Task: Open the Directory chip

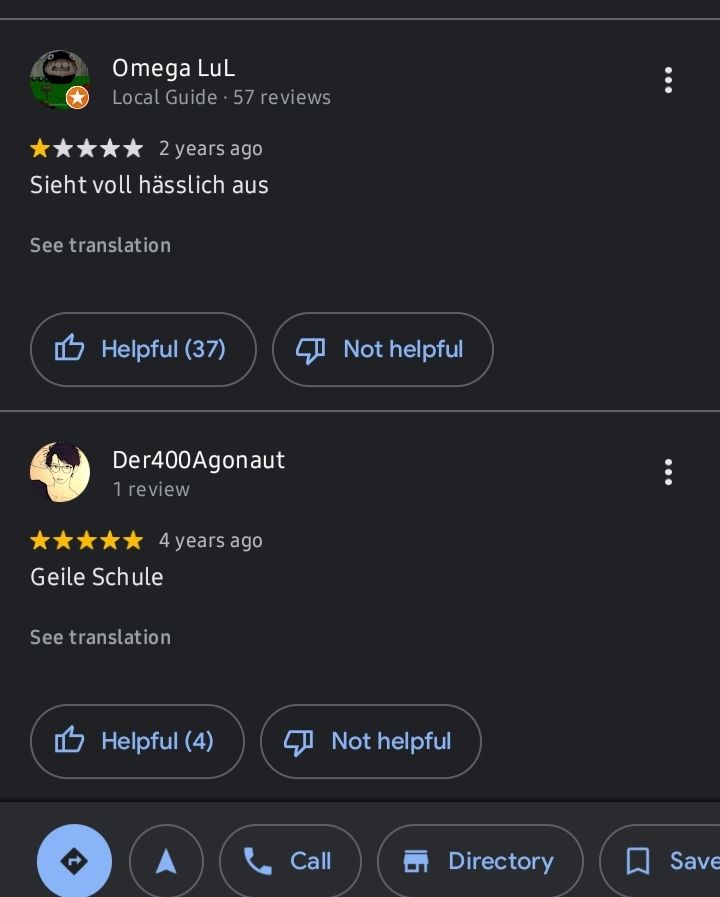Action: [x=480, y=861]
